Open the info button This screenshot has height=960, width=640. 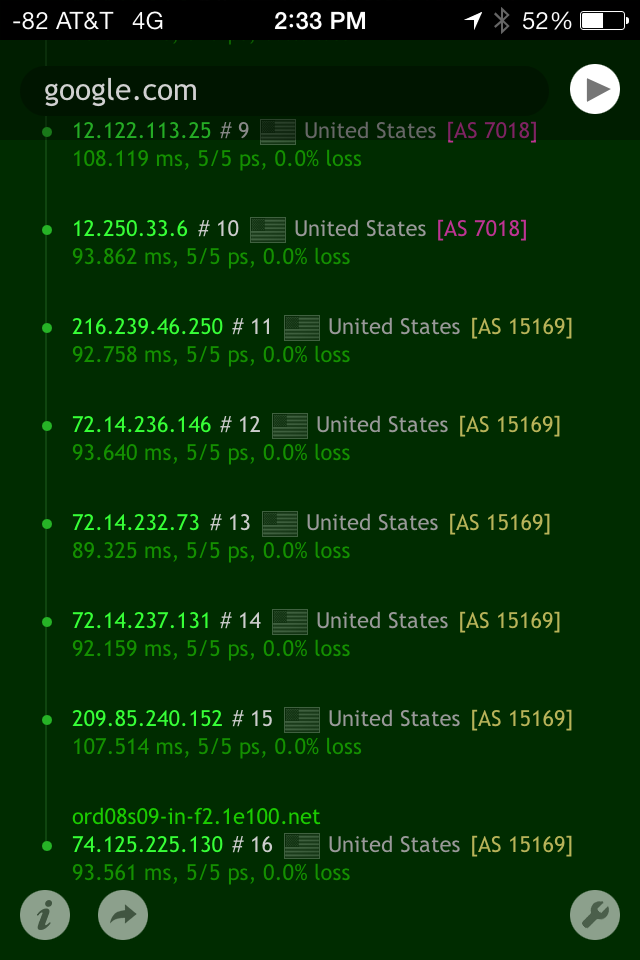pos(45,915)
